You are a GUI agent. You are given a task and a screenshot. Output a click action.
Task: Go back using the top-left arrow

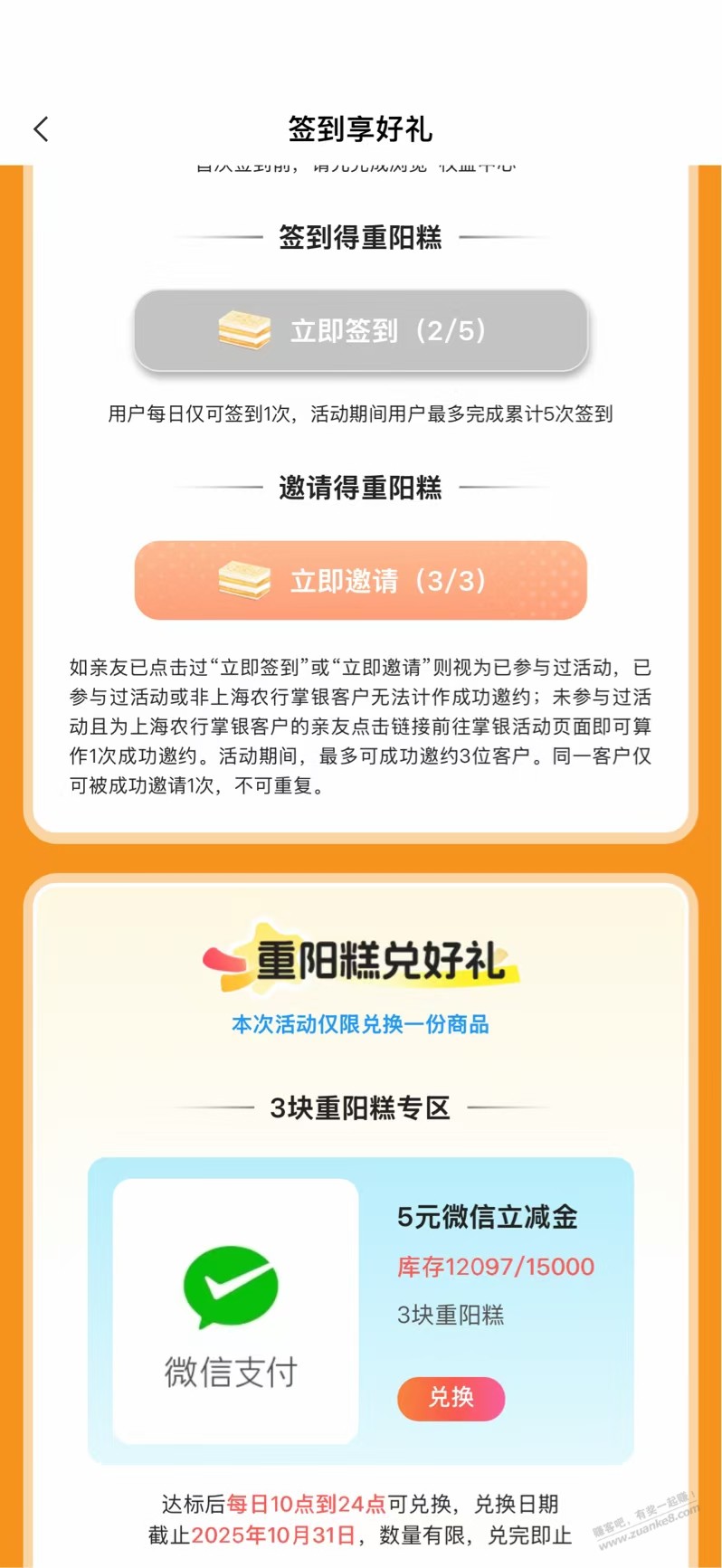(41, 129)
